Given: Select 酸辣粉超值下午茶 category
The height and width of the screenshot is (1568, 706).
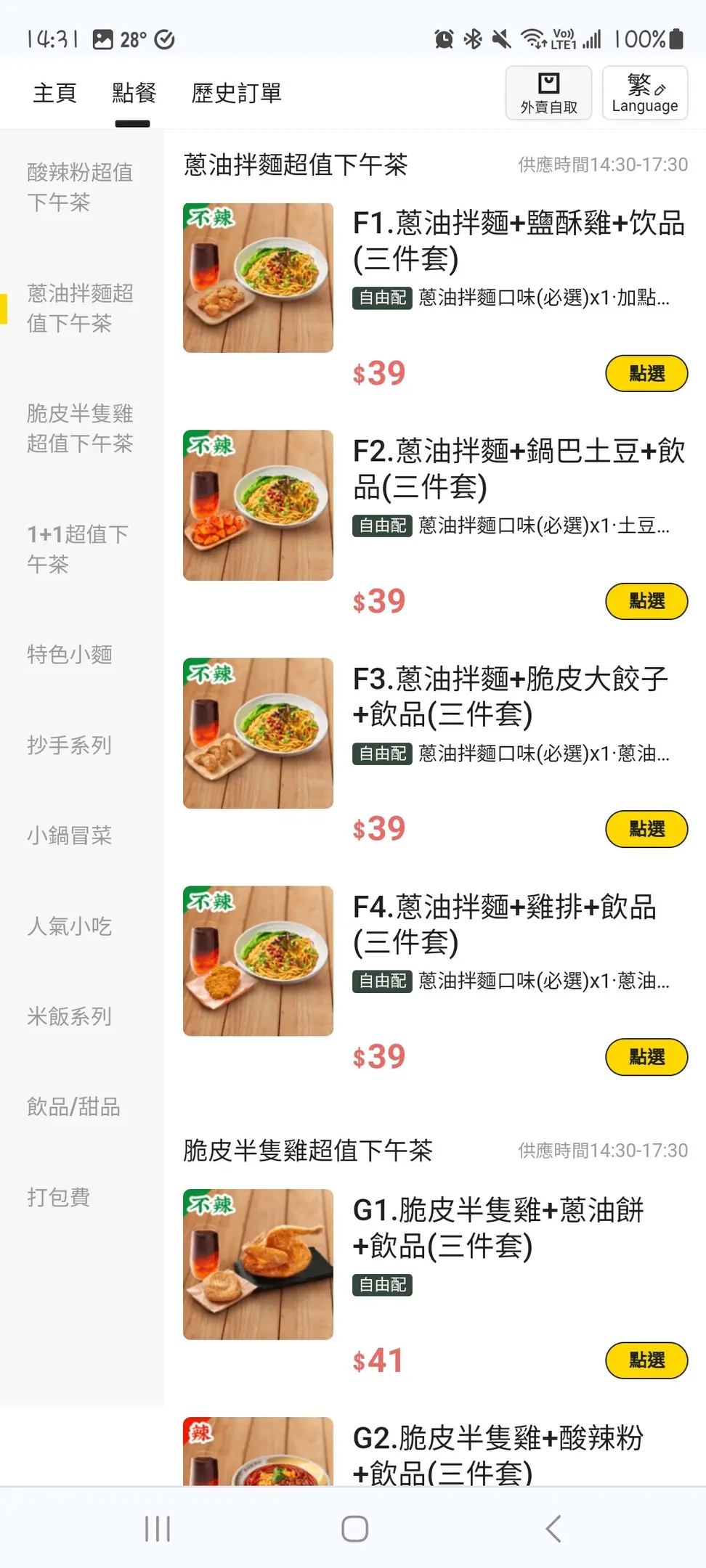Looking at the screenshot, I should (x=80, y=187).
